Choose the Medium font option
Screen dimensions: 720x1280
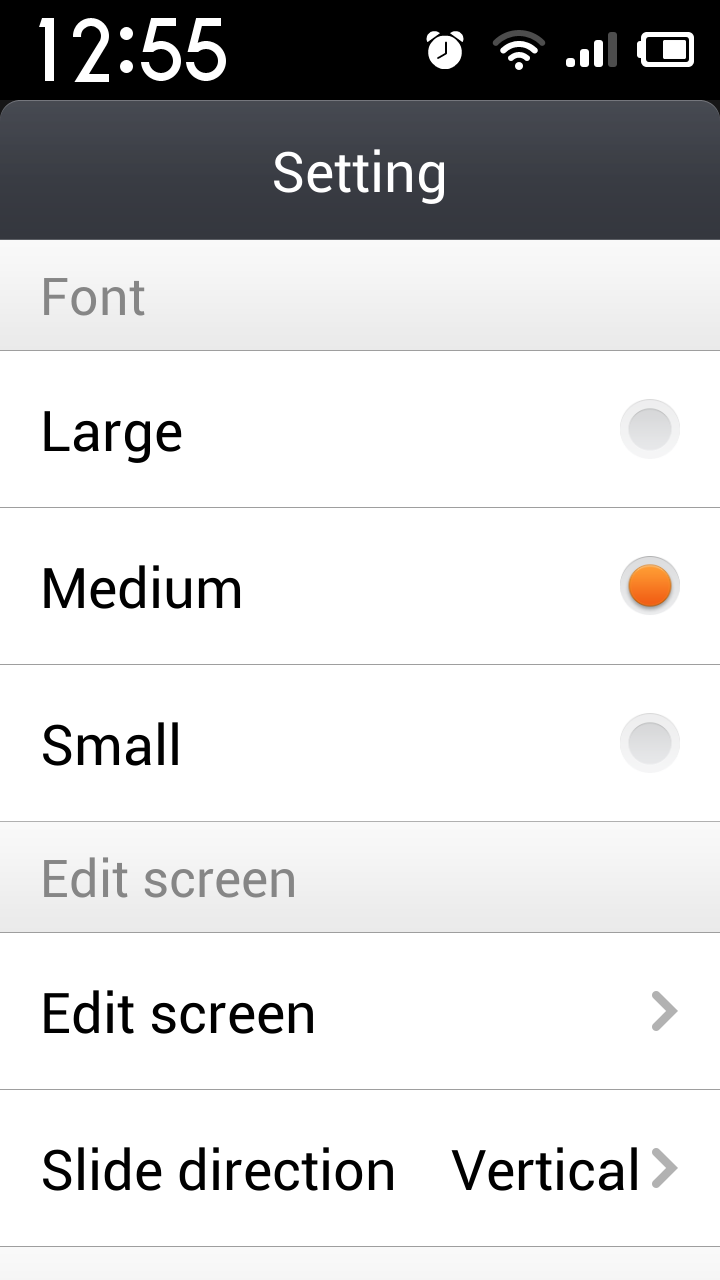coord(650,586)
